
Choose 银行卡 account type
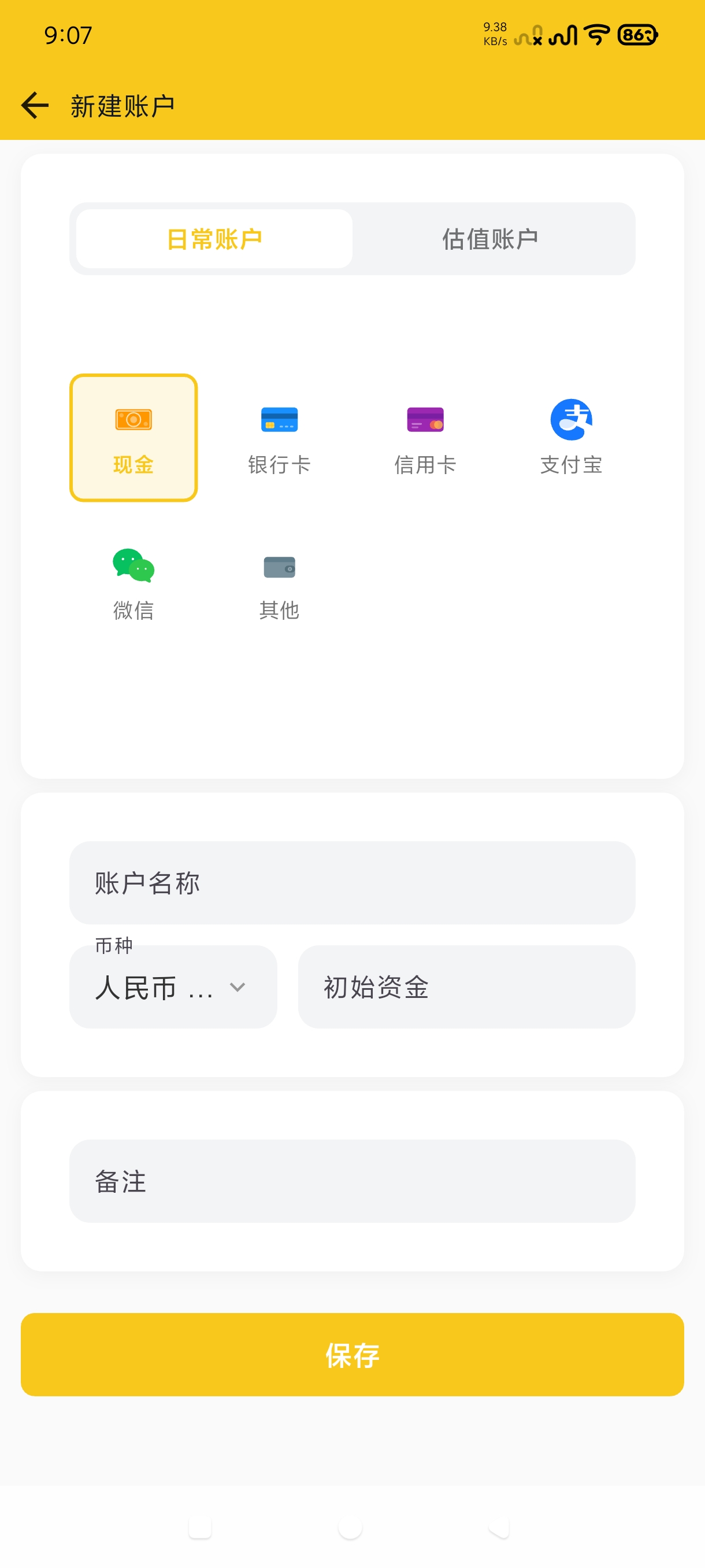pos(279,438)
